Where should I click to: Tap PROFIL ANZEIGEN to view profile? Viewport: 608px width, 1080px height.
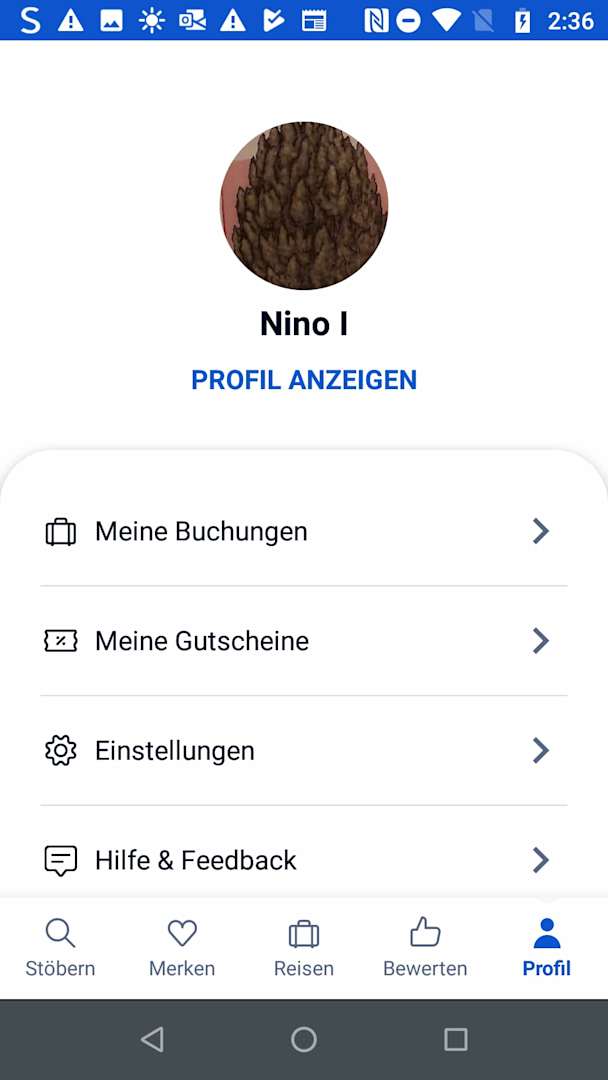304,380
